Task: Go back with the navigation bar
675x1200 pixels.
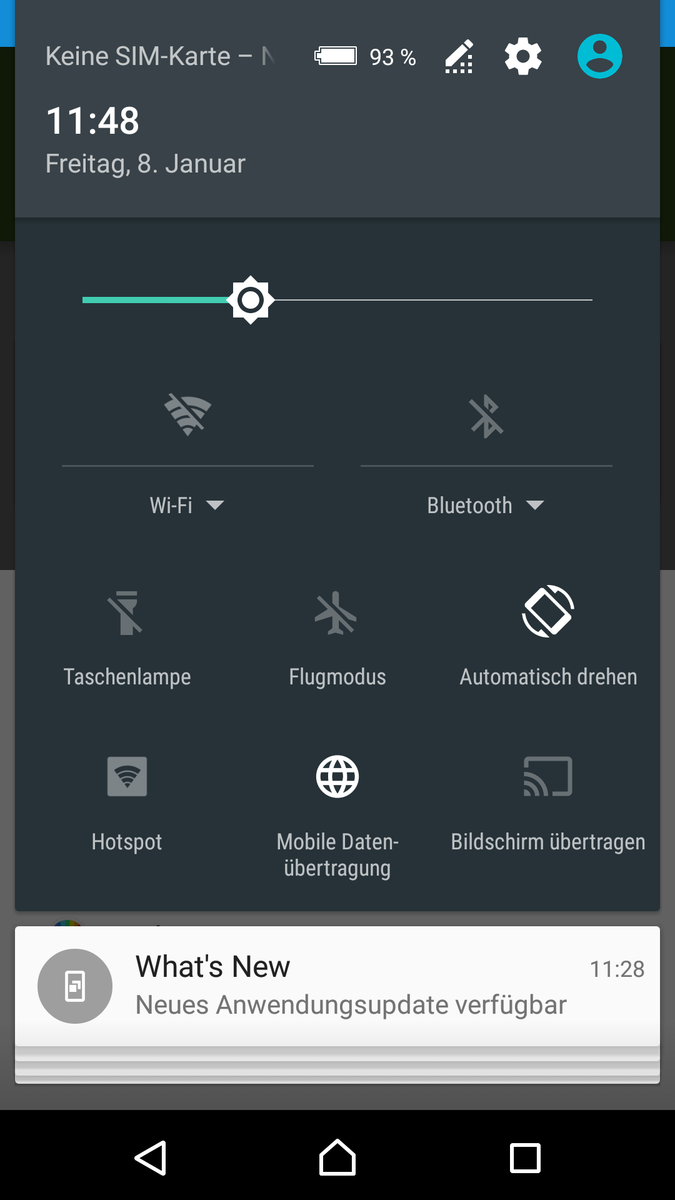Action: [x=150, y=1158]
